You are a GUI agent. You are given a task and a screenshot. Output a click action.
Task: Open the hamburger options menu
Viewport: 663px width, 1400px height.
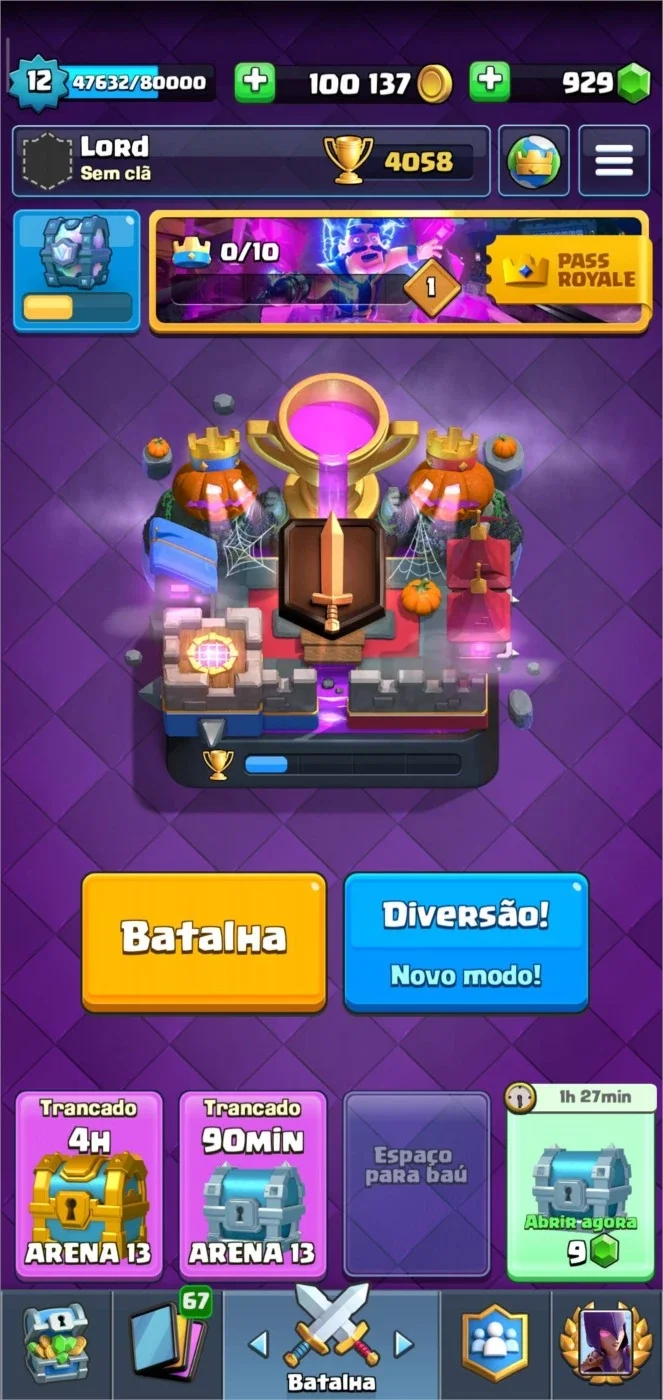(614, 160)
